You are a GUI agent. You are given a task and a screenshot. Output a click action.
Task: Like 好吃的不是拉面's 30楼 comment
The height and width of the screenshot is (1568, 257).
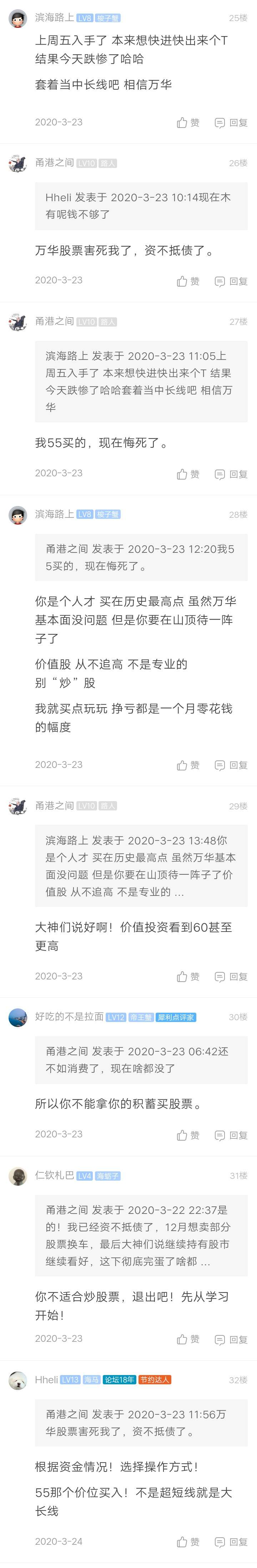pyautogui.click(x=188, y=1135)
